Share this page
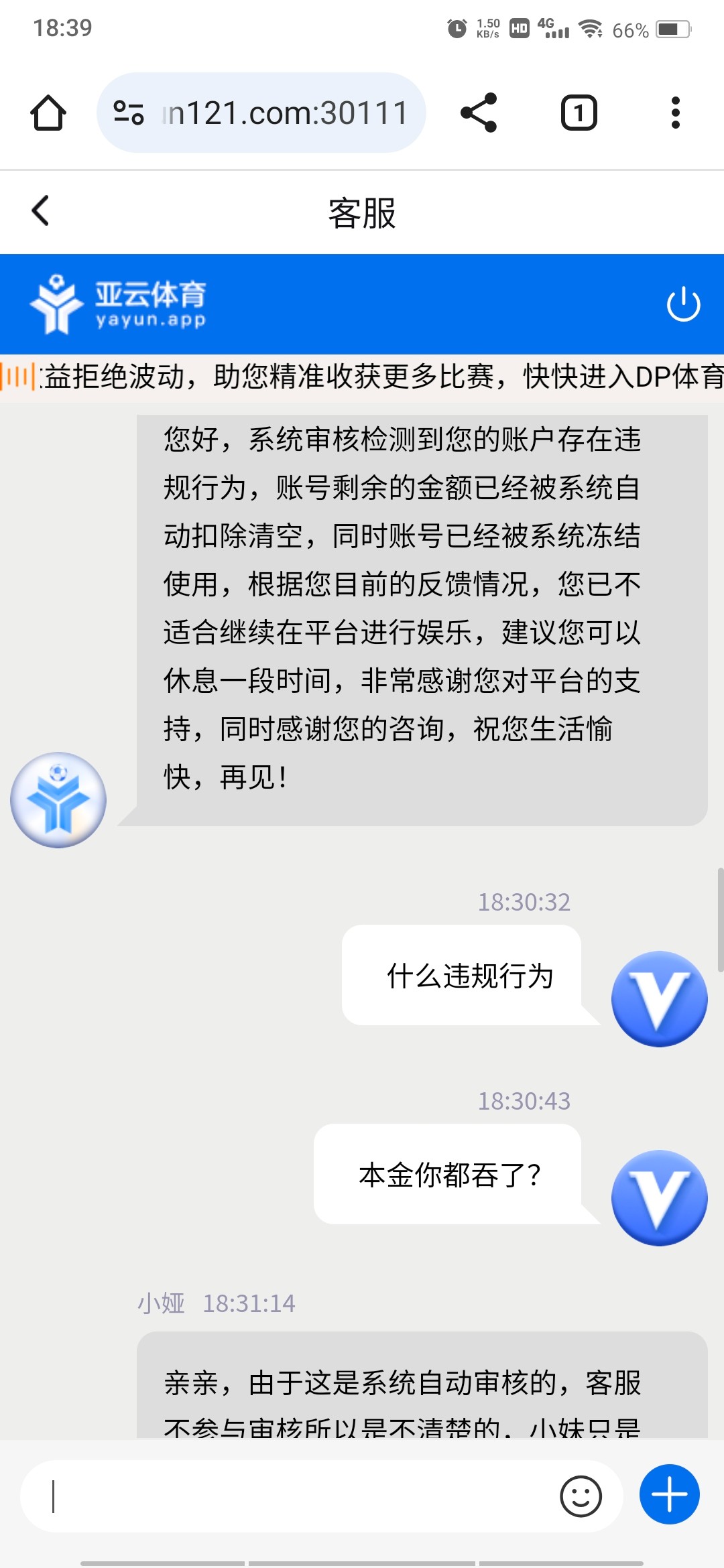The width and height of the screenshot is (724, 1568). pos(479,113)
